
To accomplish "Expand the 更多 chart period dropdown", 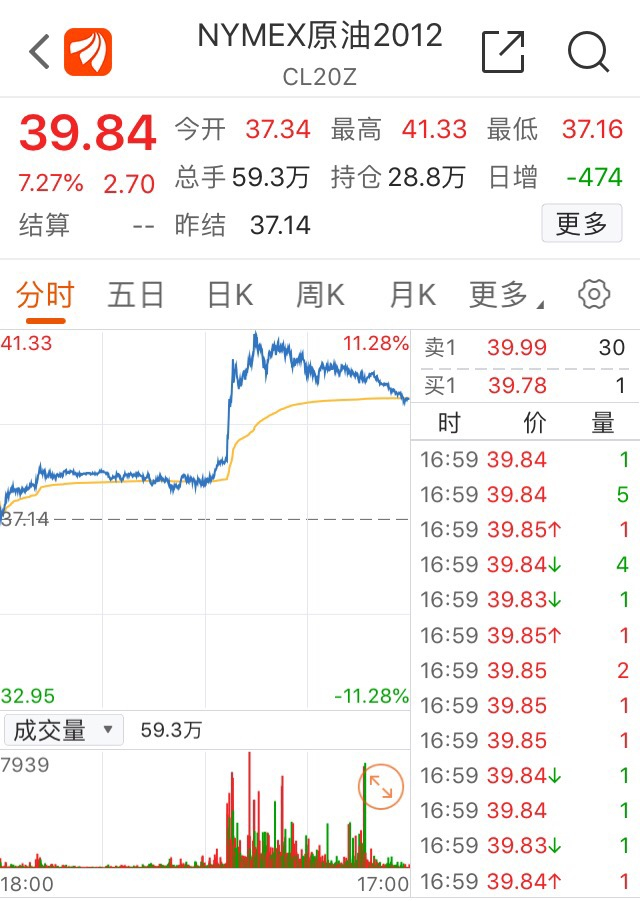I will point(506,295).
